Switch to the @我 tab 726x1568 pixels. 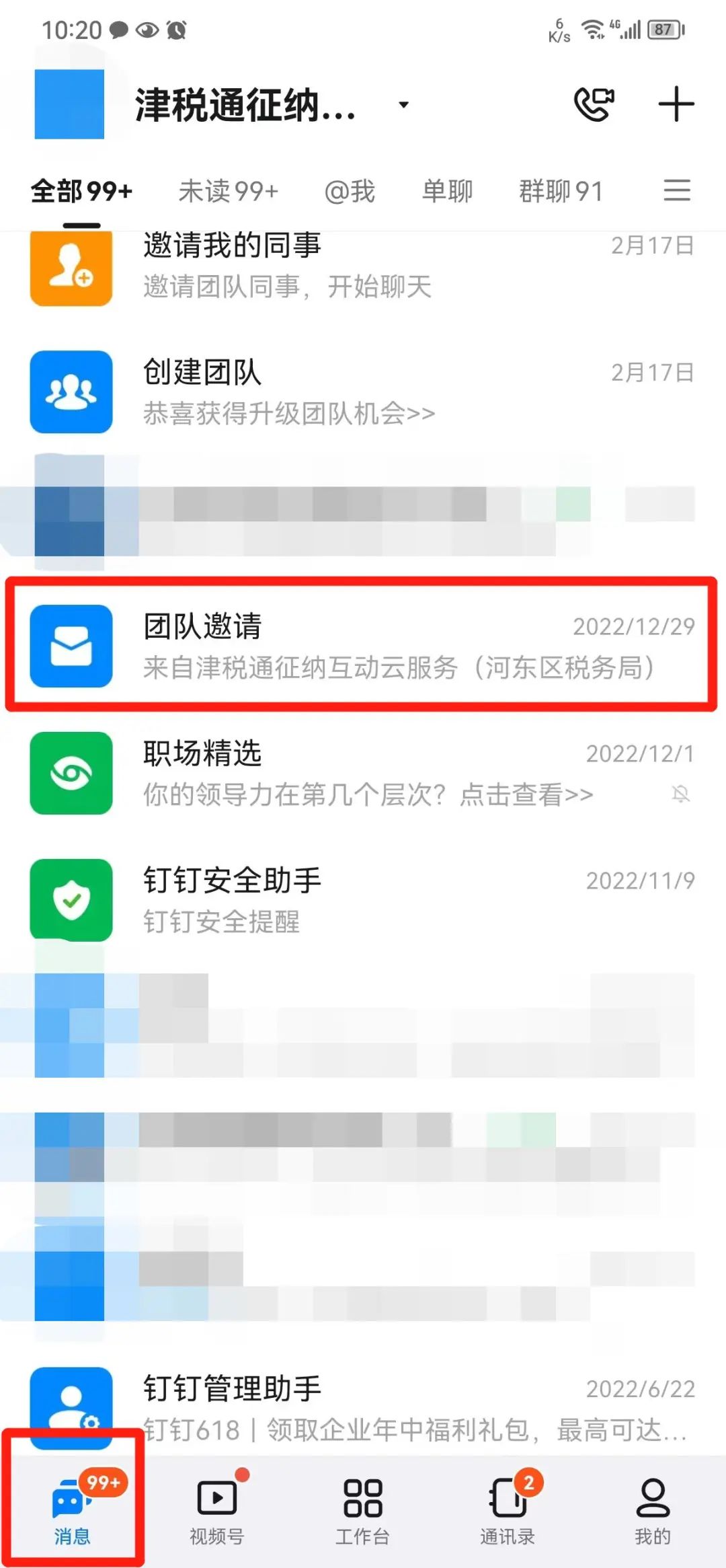click(x=350, y=192)
